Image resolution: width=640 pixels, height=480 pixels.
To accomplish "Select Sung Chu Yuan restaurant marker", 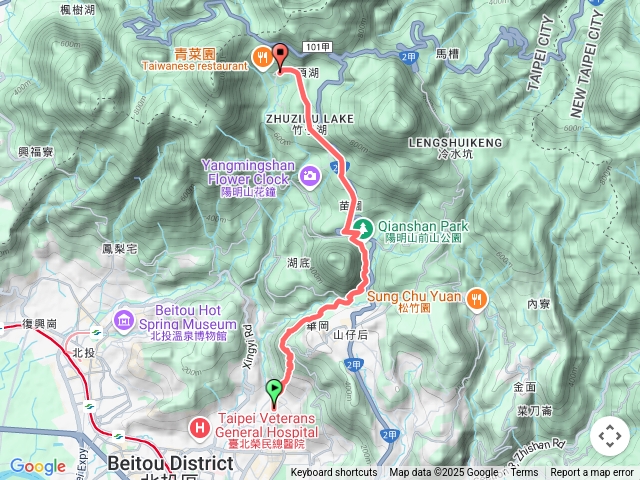I will 477,296.
